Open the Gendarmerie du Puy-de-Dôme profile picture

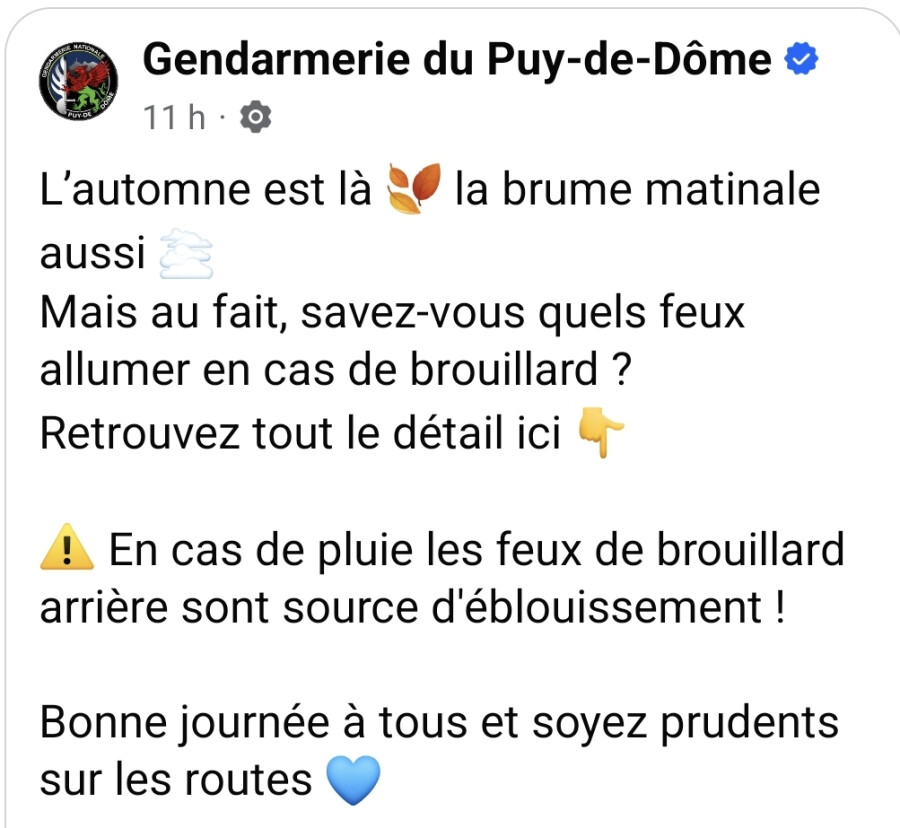coord(79,81)
